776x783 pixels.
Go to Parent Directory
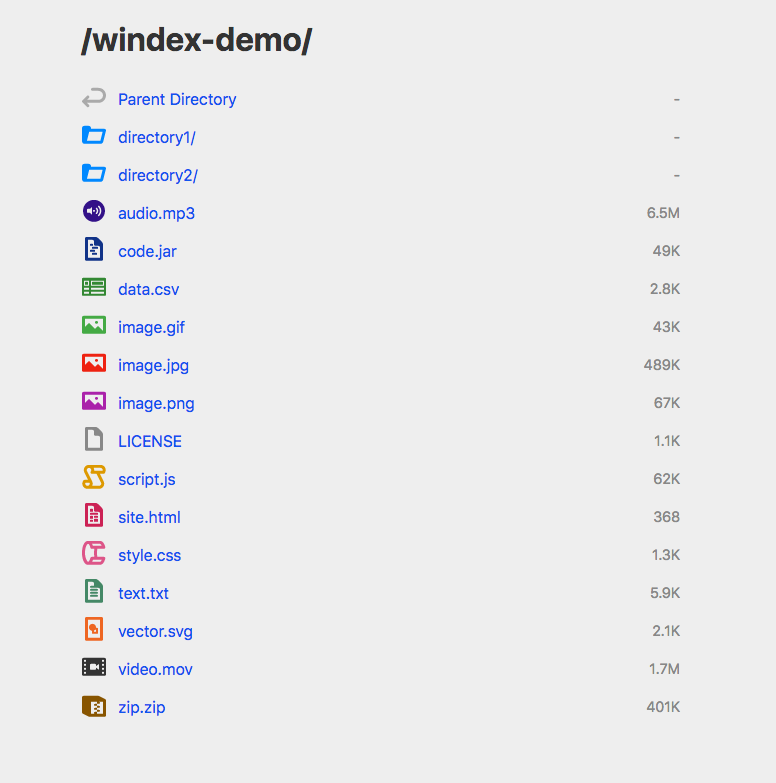pos(177,99)
